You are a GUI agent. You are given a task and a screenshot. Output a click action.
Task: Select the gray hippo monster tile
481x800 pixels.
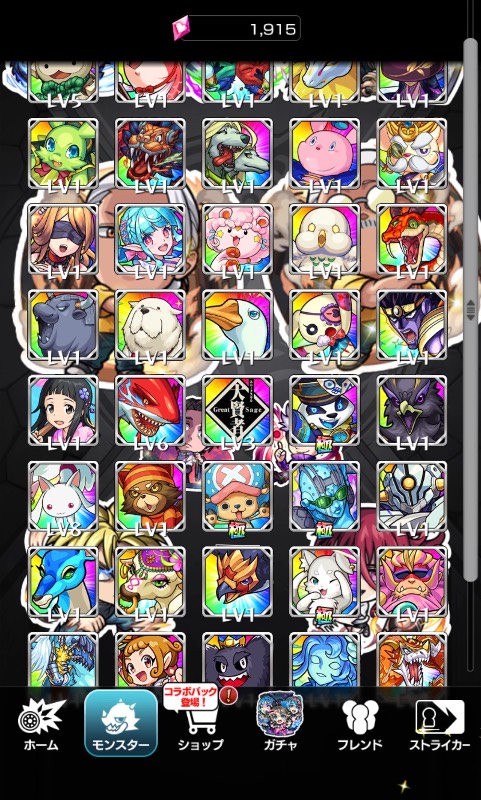pos(63,325)
